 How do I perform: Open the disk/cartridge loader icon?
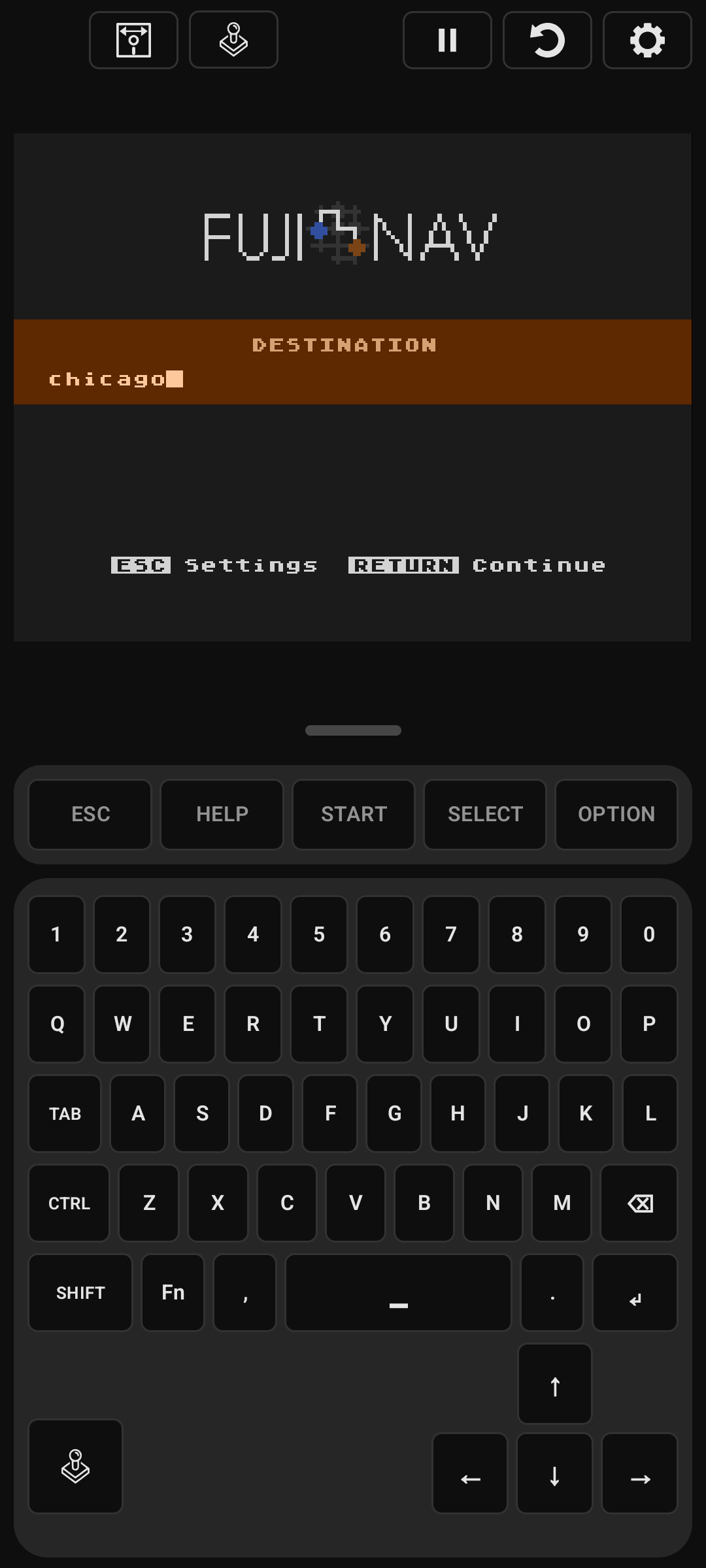133,40
